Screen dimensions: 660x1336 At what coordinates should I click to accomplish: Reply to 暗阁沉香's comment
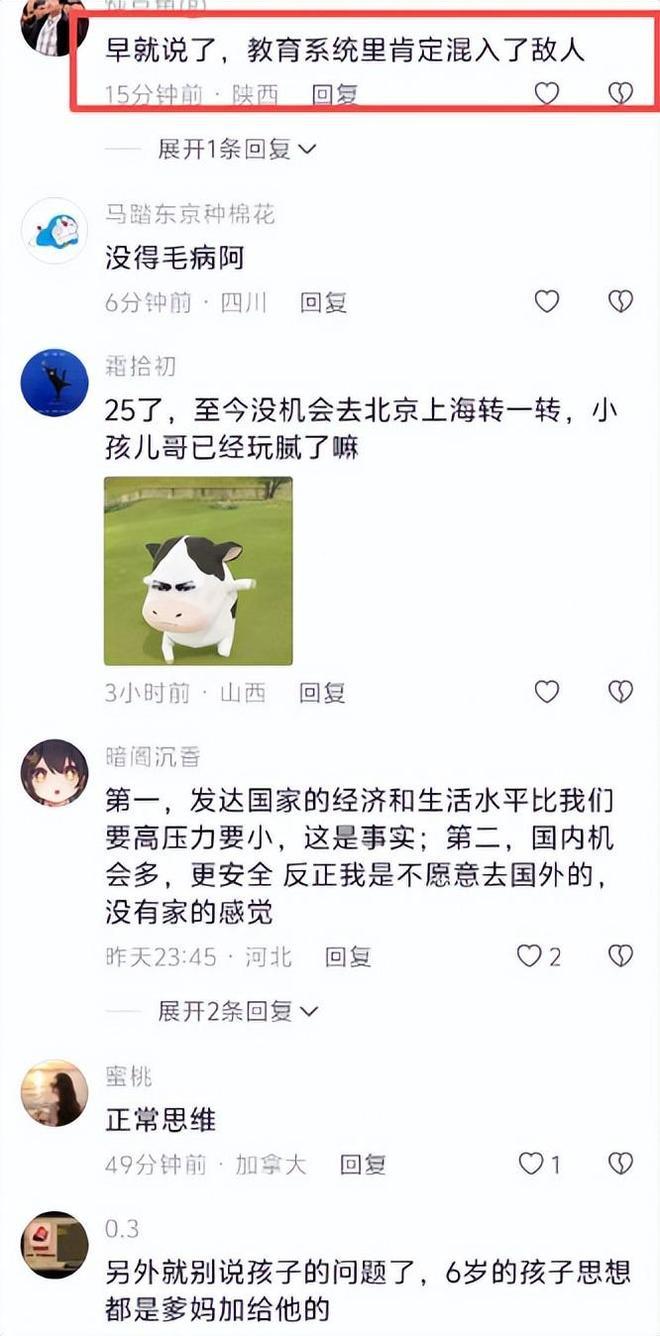click(x=348, y=957)
